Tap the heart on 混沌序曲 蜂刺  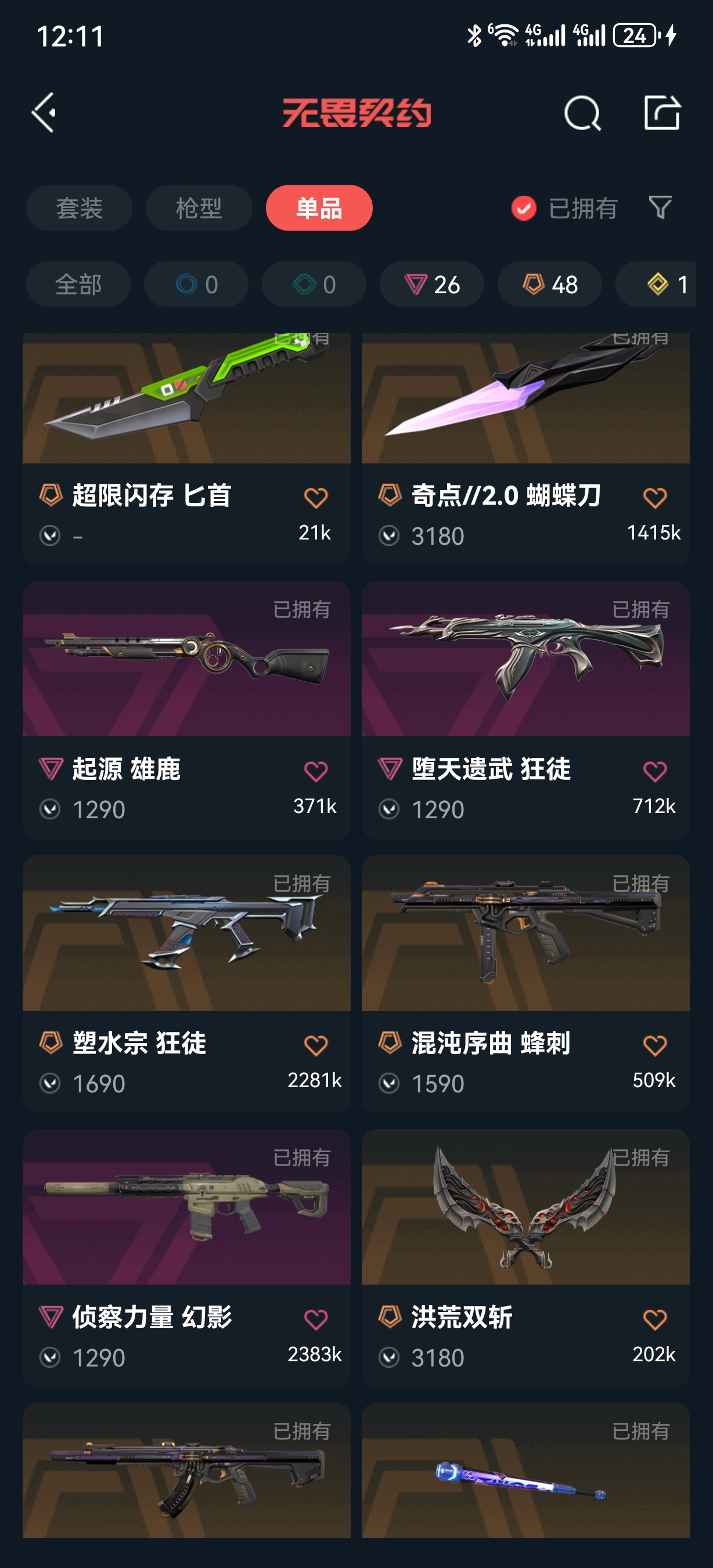pos(654,1045)
